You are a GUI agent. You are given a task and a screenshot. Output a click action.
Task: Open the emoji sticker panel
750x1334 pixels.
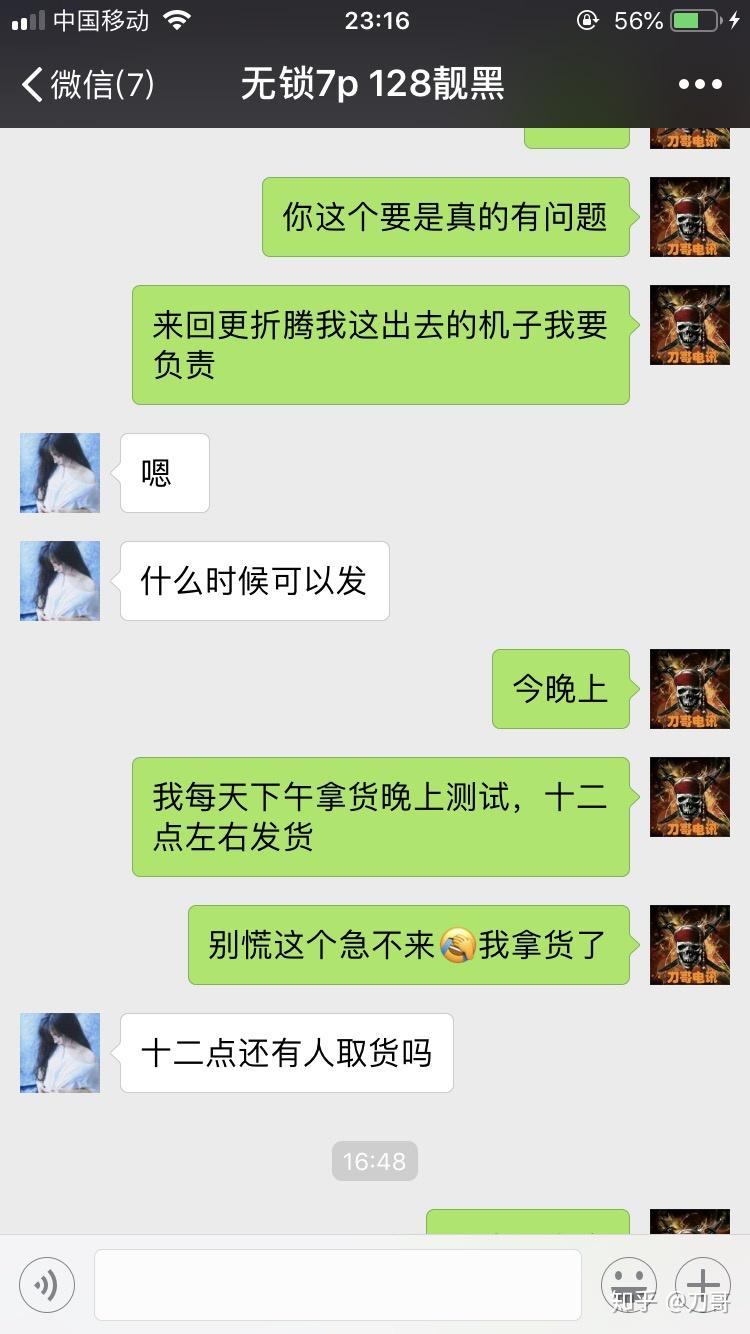[x=629, y=1285]
